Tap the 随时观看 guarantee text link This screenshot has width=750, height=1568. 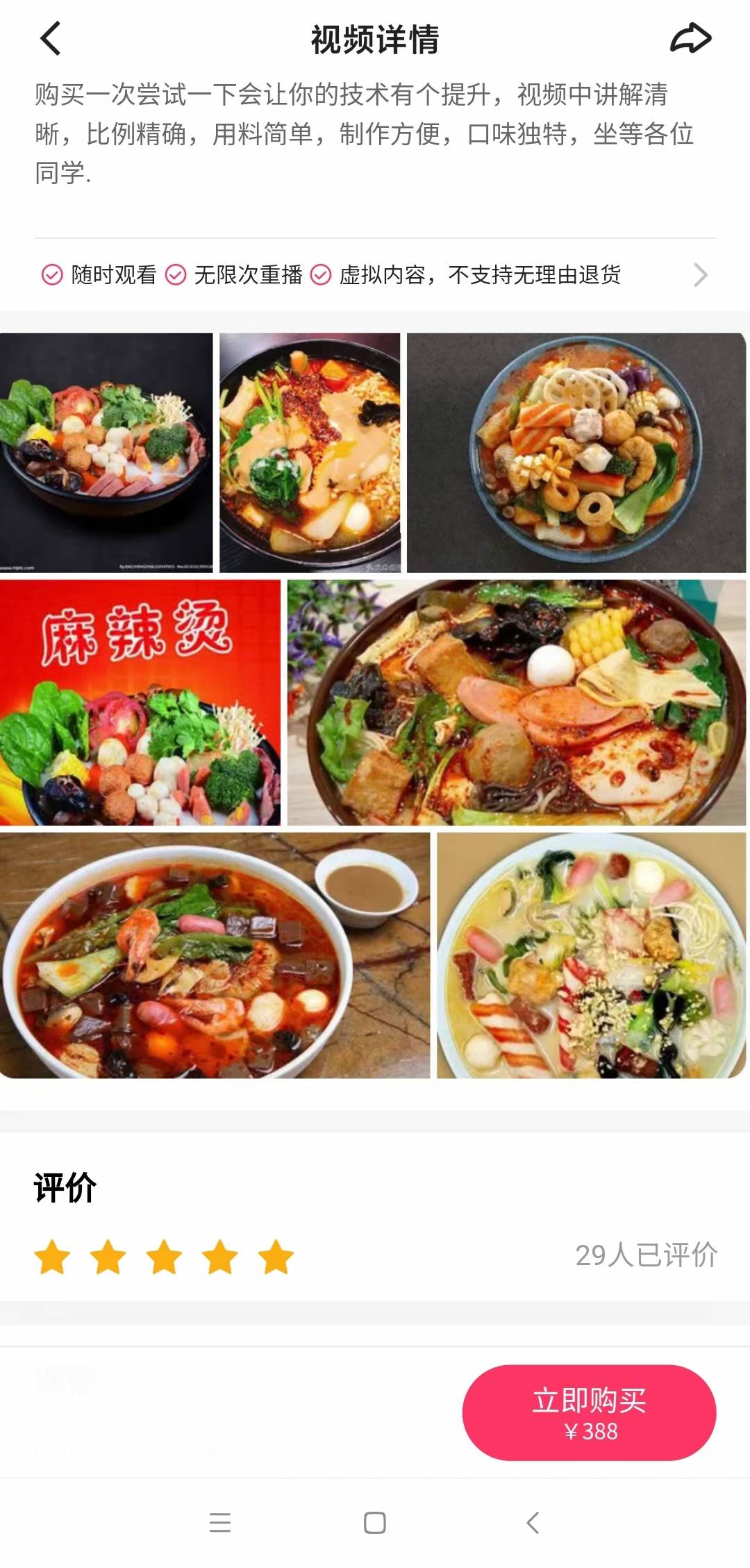click(113, 275)
